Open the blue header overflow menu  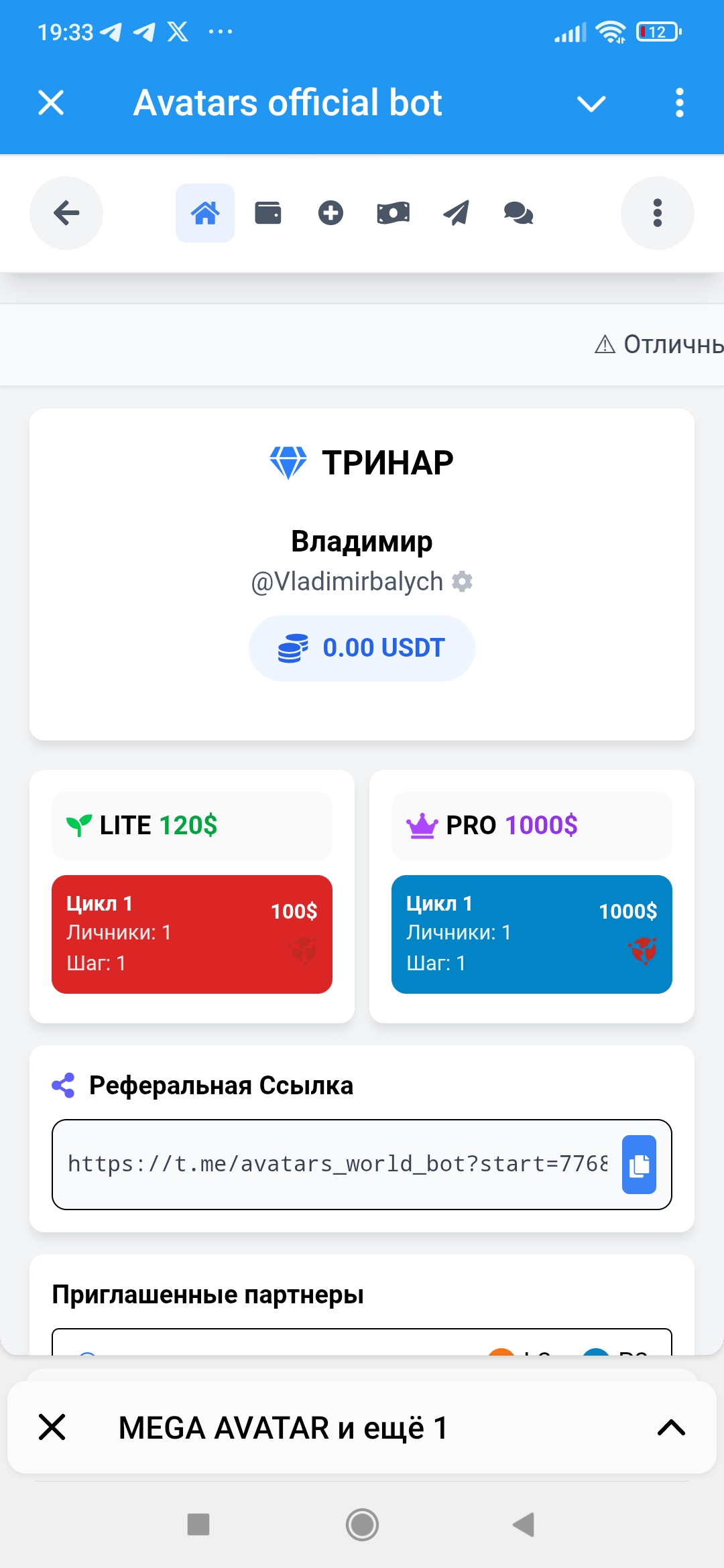[679, 103]
